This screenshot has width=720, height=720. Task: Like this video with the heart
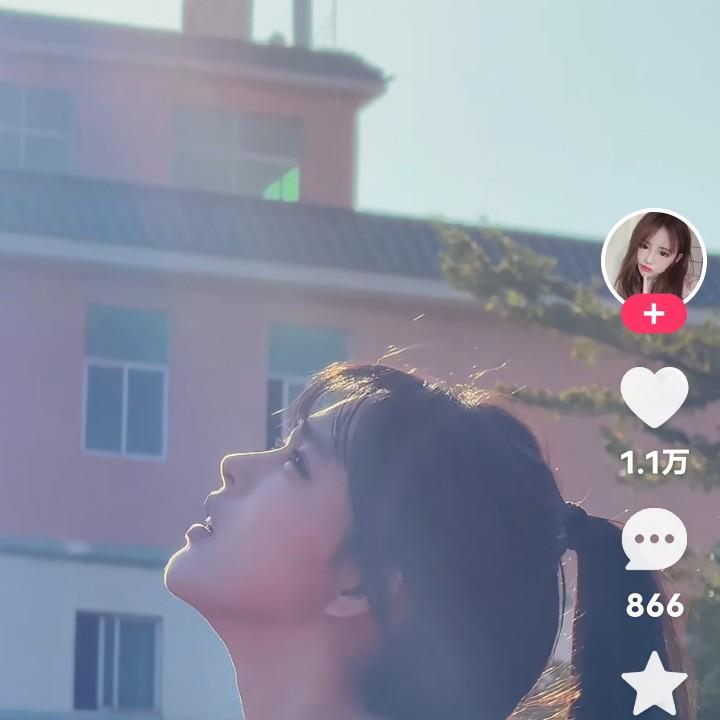(x=654, y=396)
